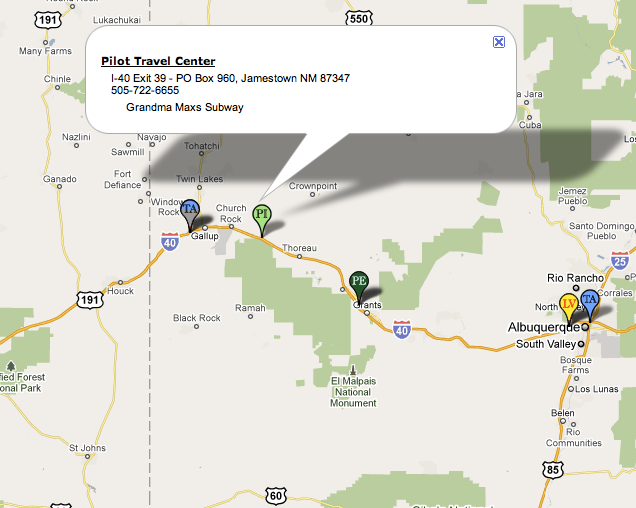Close the Pilot Travel Center info bubble

[x=499, y=41]
